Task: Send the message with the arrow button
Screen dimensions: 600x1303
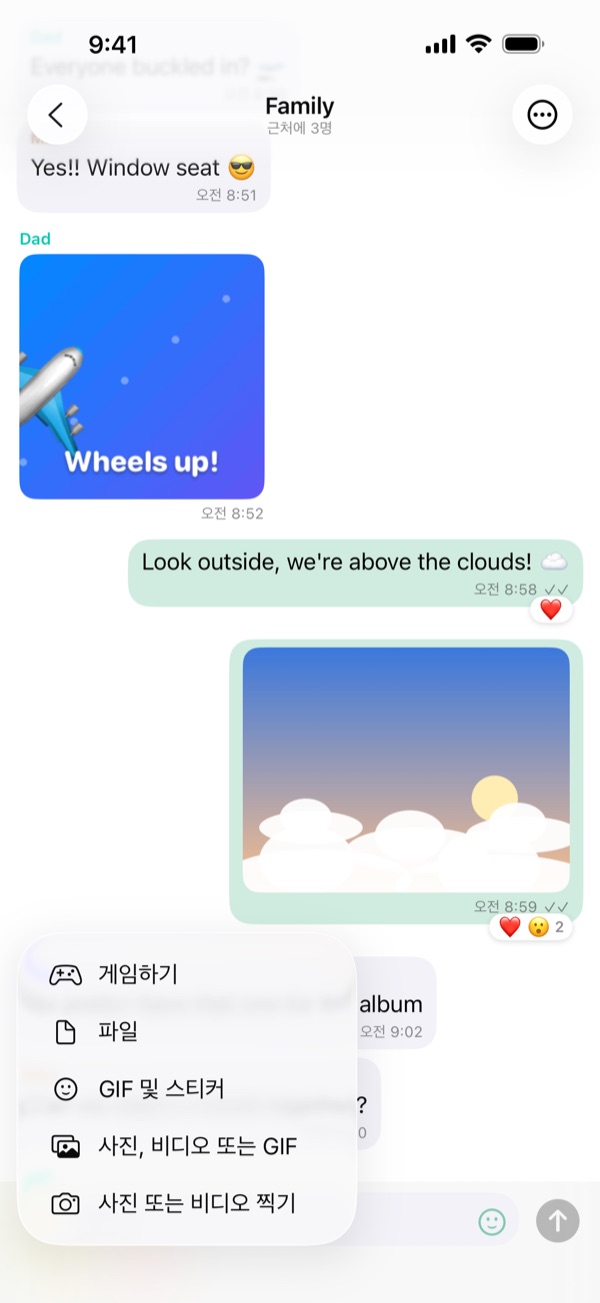Action: (x=557, y=1220)
